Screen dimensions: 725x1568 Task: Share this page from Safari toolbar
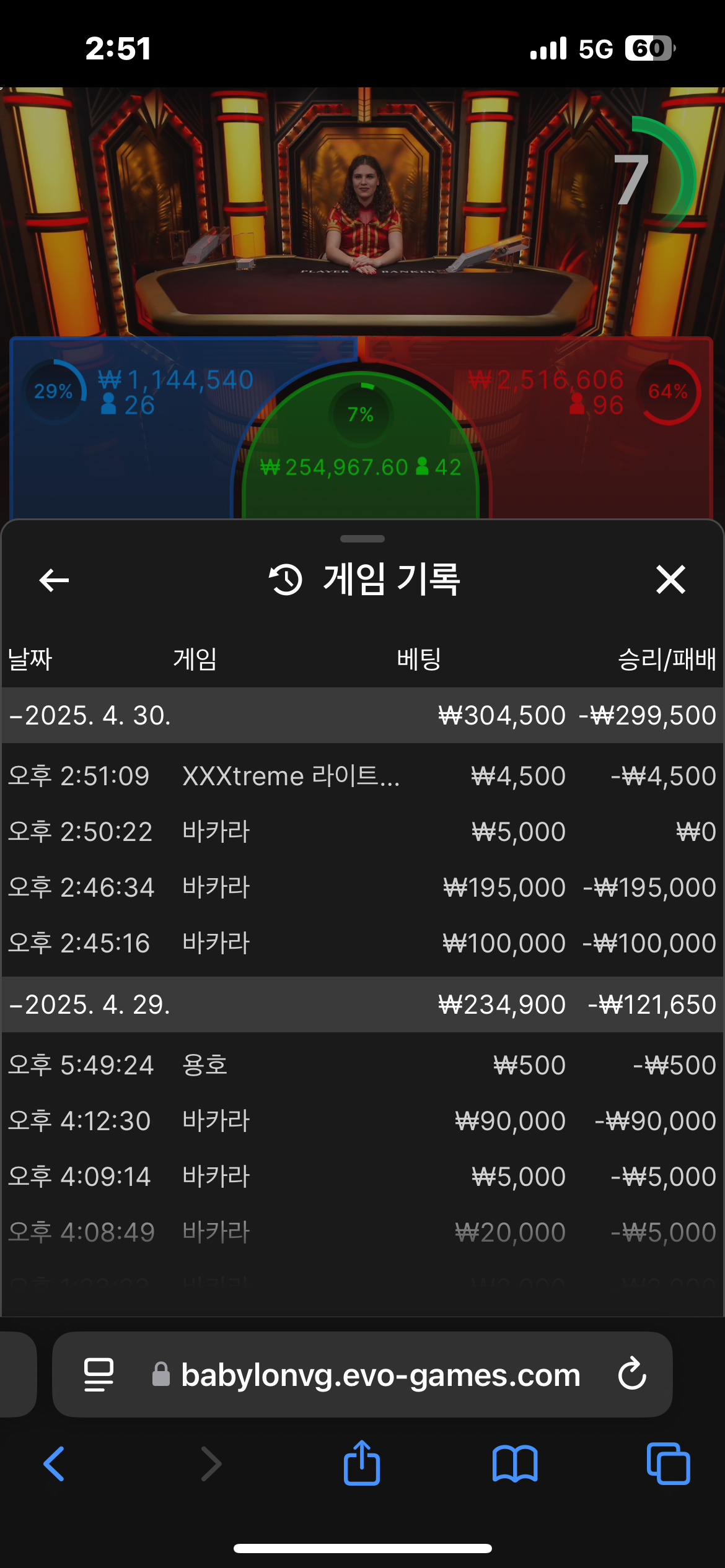point(362,1464)
